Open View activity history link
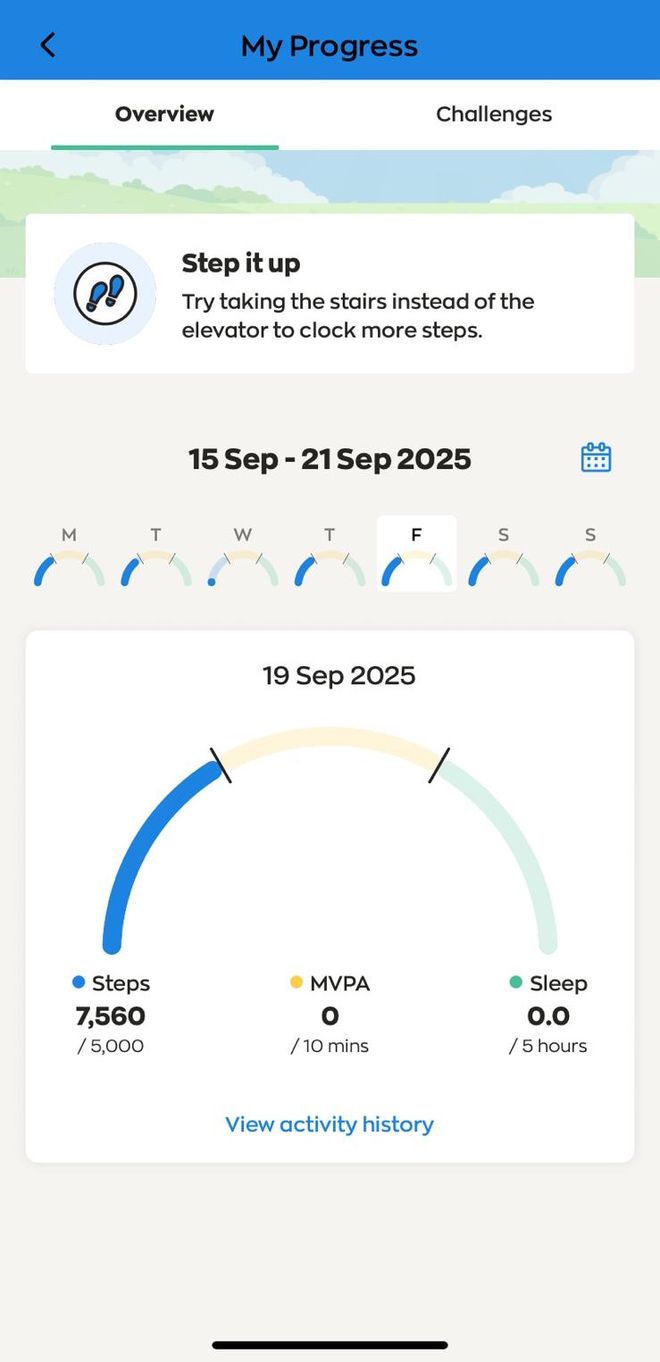The image size is (660, 1362). pyautogui.click(x=329, y=1124)
